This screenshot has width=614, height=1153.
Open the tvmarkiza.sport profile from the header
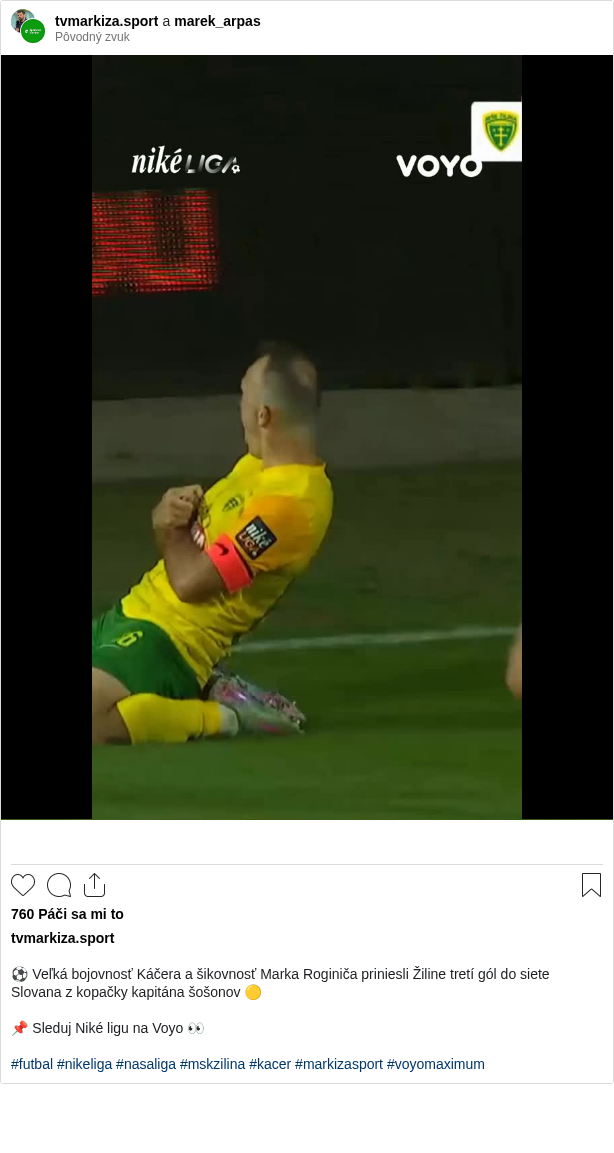point(106,21)
